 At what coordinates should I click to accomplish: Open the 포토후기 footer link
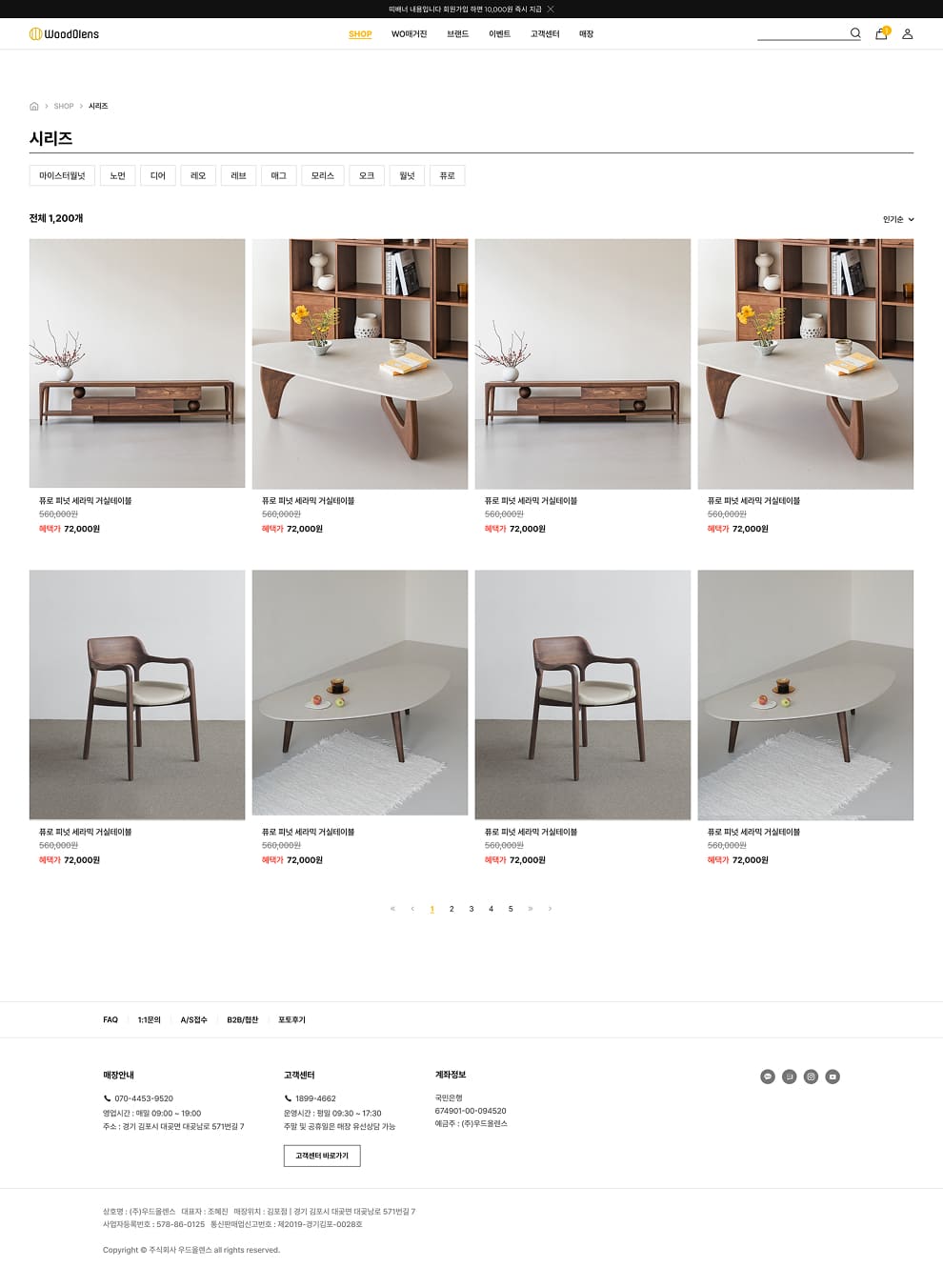(291, 1020)
